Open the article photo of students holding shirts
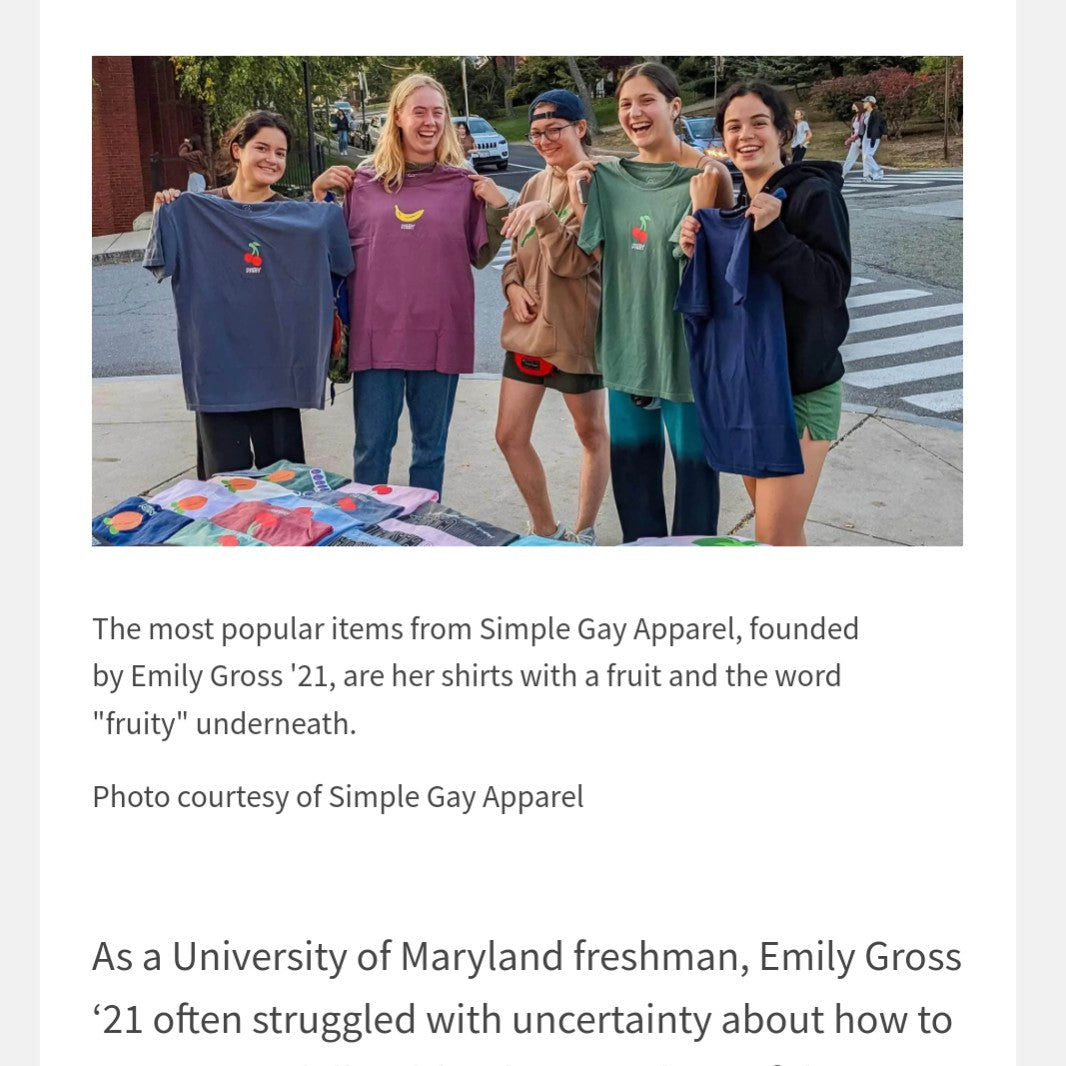 [x=527, y=300]
